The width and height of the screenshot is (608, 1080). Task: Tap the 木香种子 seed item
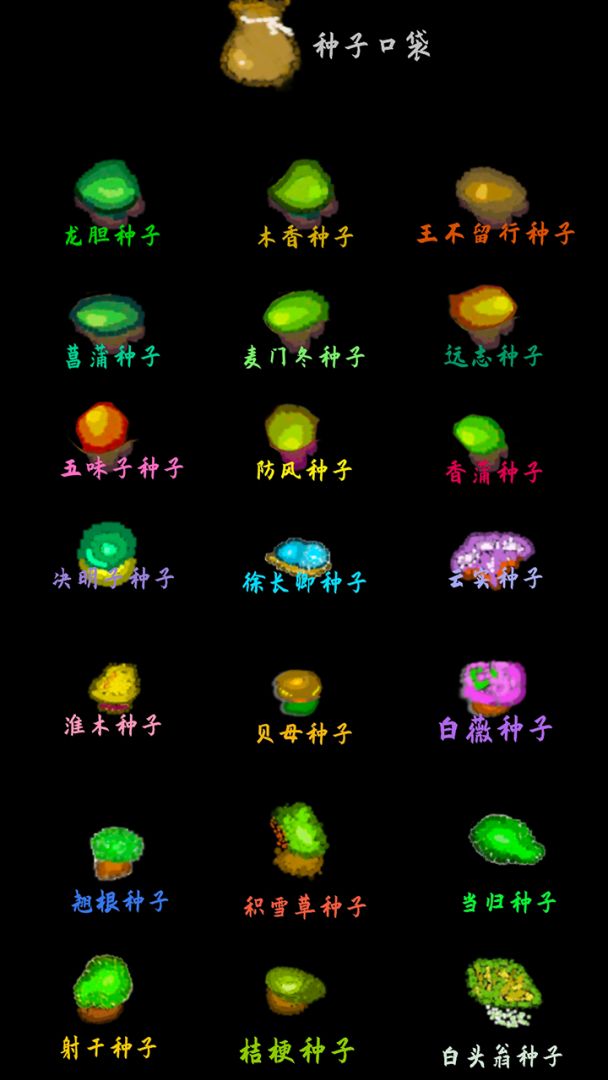pyautogui.click(x=301, y=190)
